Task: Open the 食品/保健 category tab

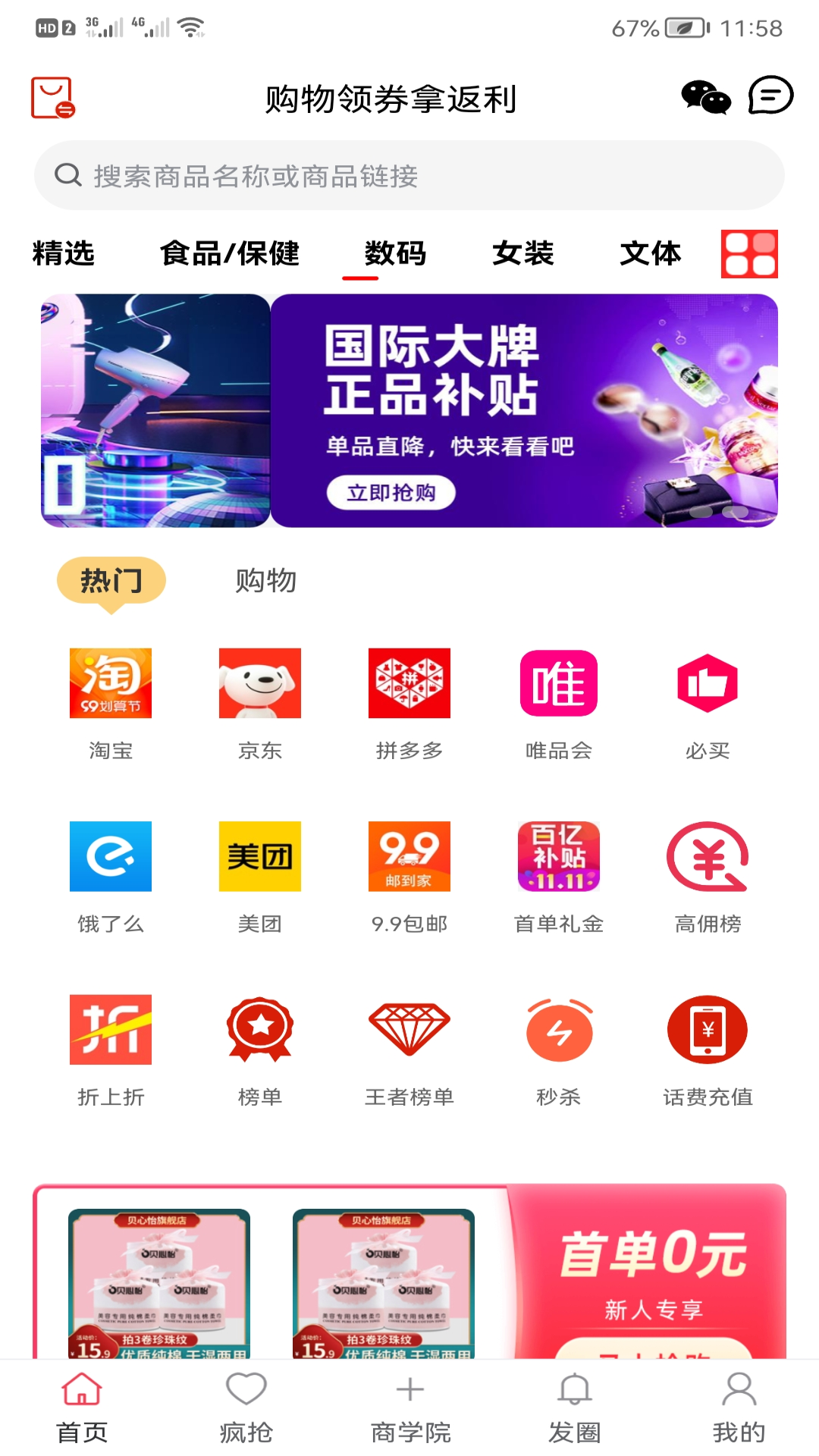Action: pyautogui.click(x=230, y=254)
